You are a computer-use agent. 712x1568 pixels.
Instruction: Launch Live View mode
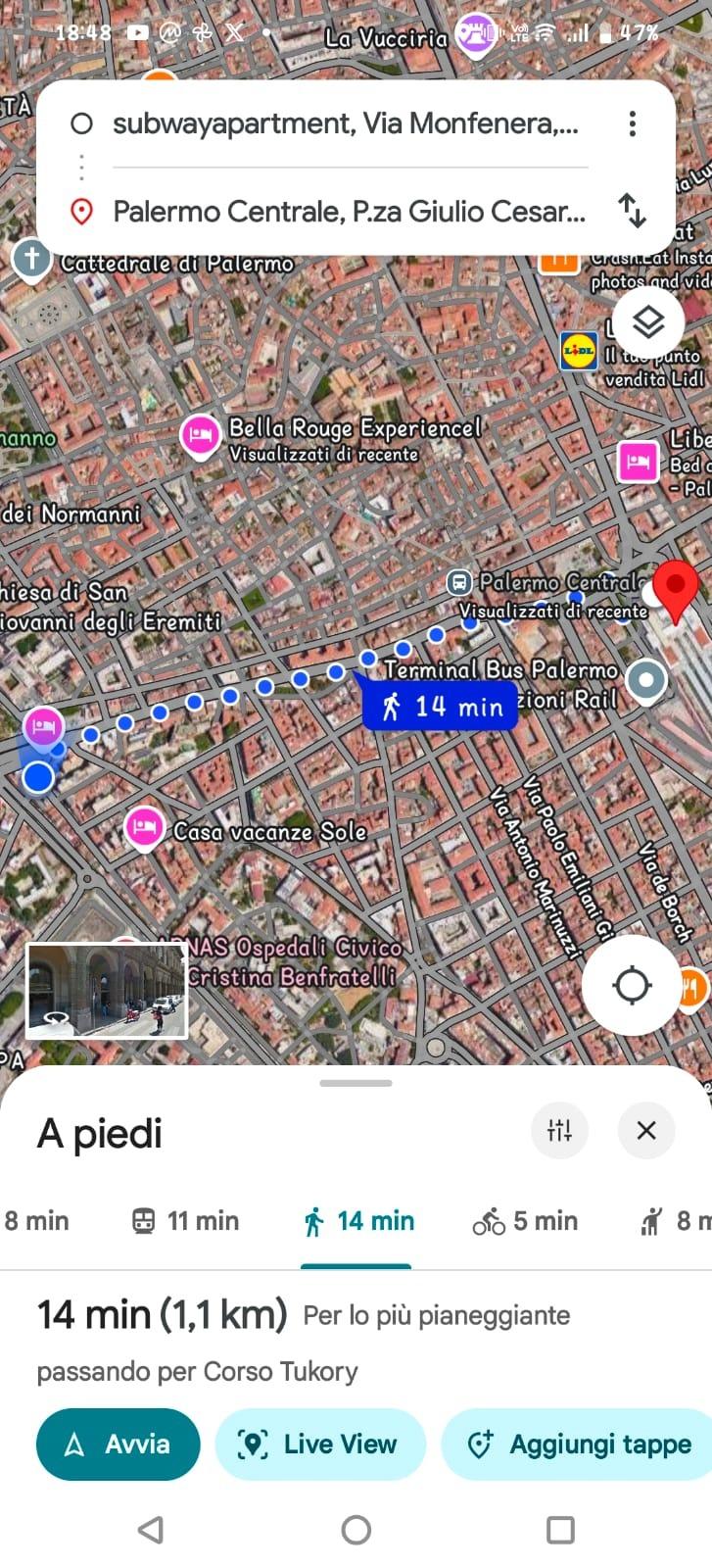point(320,1444)
